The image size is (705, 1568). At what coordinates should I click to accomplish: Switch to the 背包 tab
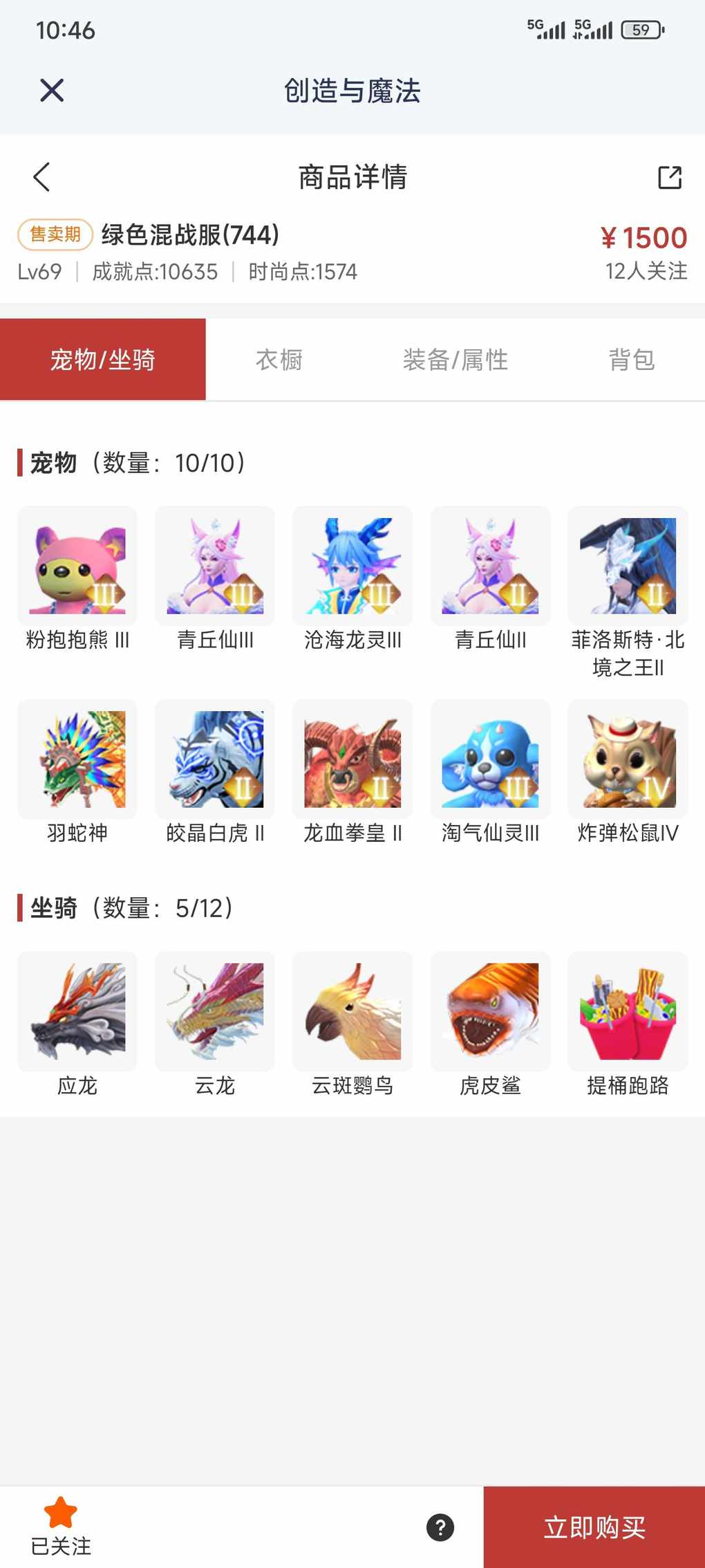coord(631,360)
